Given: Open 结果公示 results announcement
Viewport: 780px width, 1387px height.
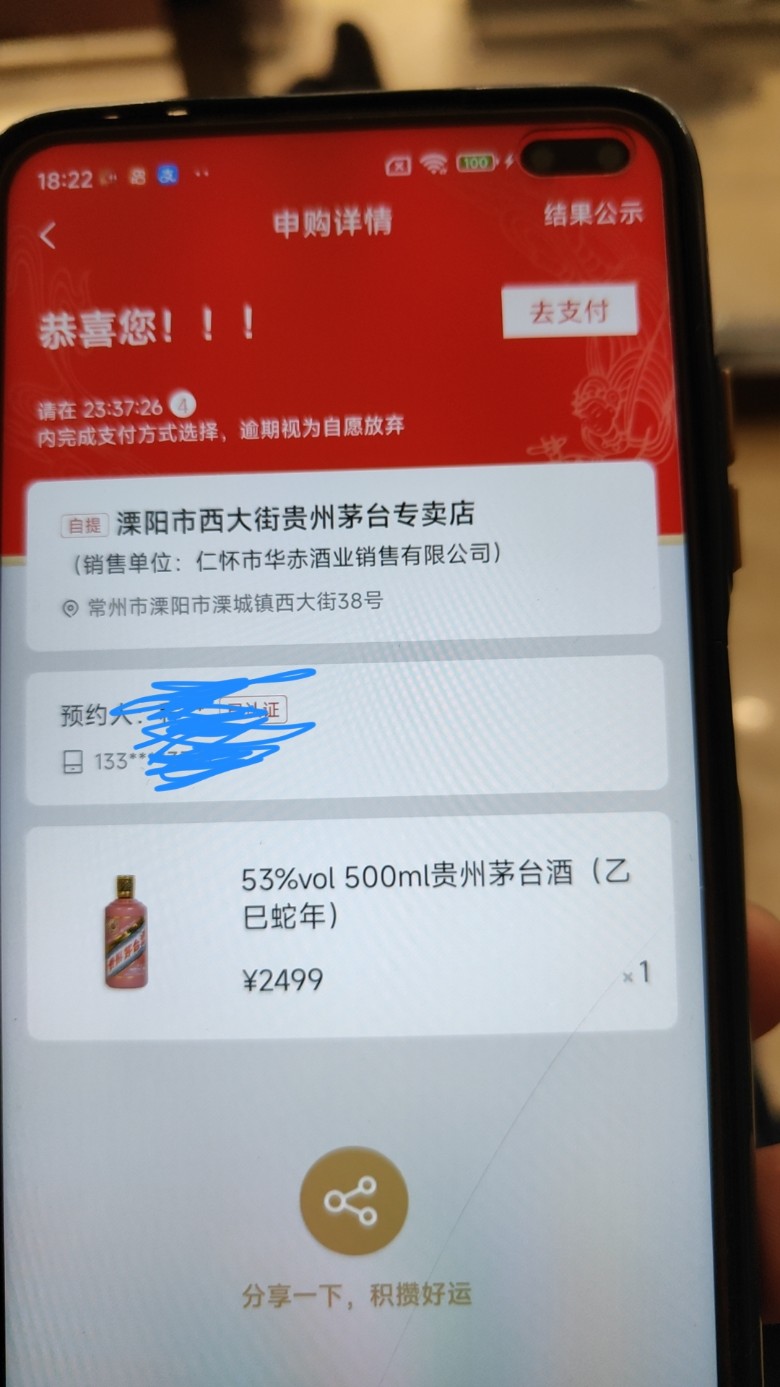Looking at the screenshot, I should coord(593,213).
